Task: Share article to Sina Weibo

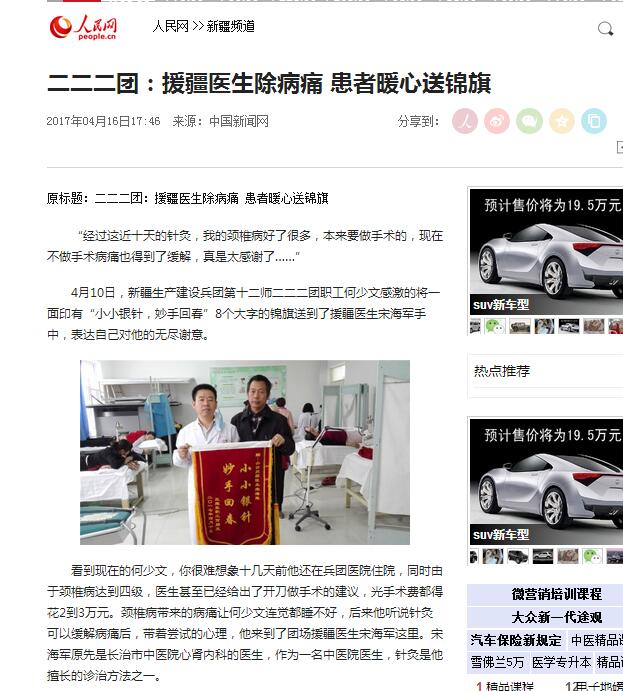Action: tap(497, 121)
